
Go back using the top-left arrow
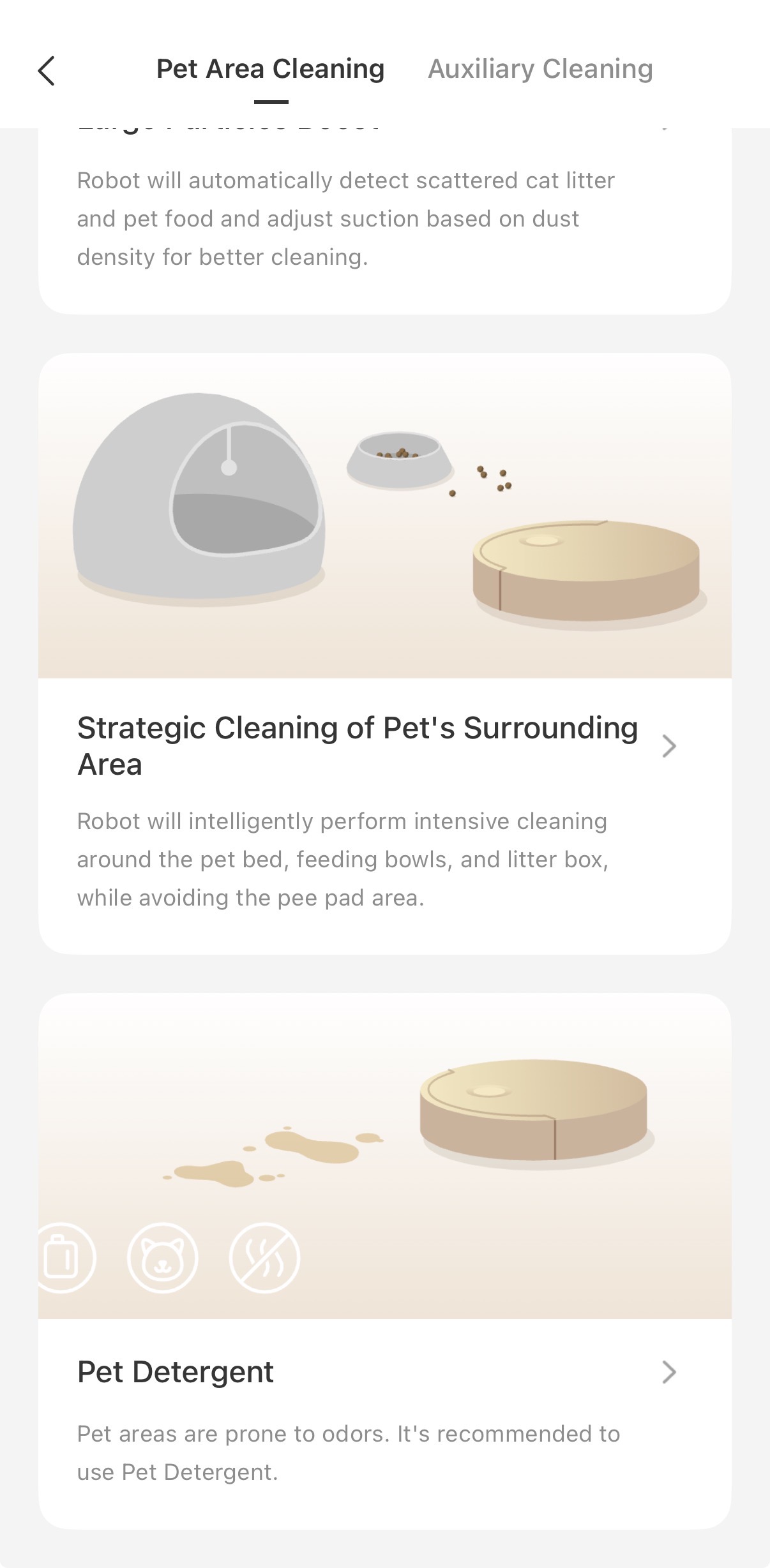tap(47, 70)
